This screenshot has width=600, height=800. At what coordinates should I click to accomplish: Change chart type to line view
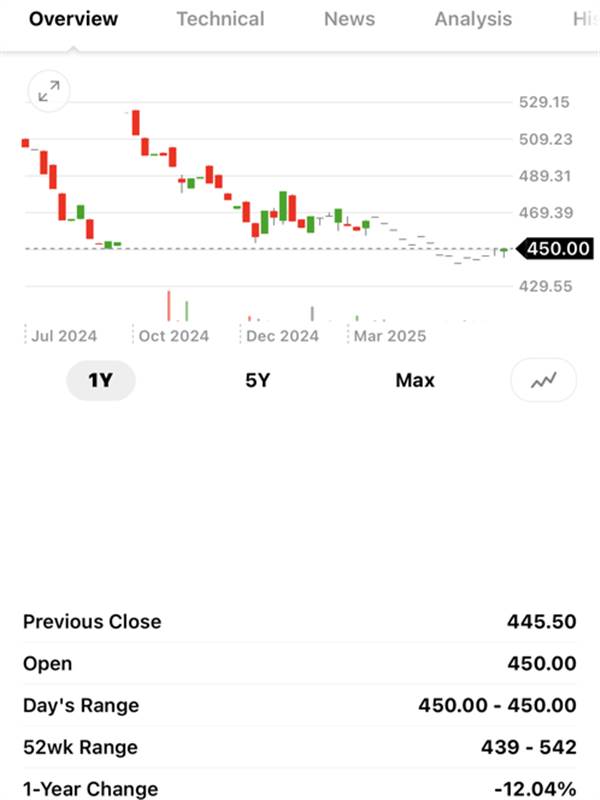(543, 380)
